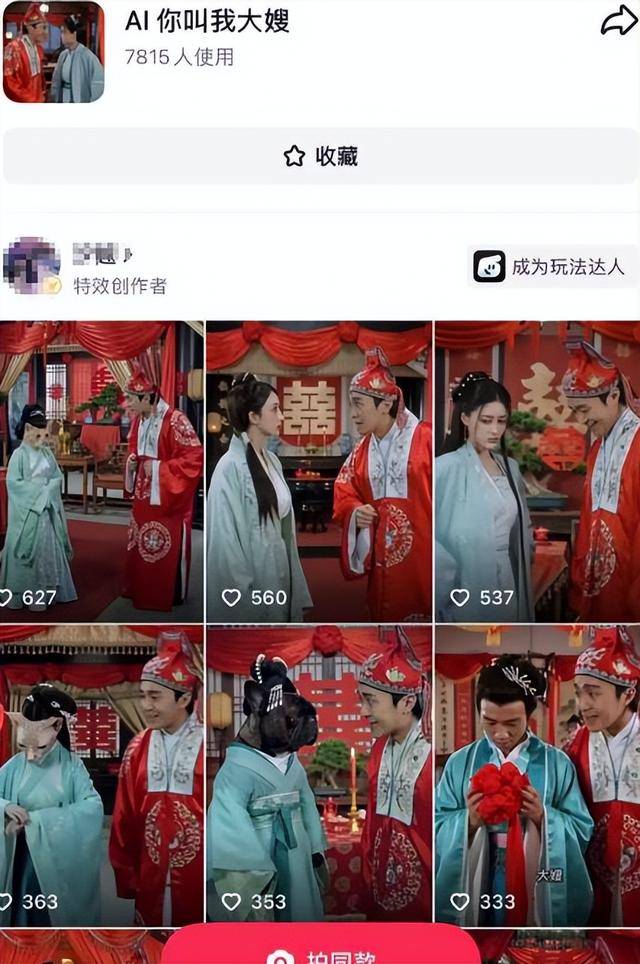Open the effect thumbnail next to the title
The width and height of the screenshot is (640, 964).
(x=53, y=52)
